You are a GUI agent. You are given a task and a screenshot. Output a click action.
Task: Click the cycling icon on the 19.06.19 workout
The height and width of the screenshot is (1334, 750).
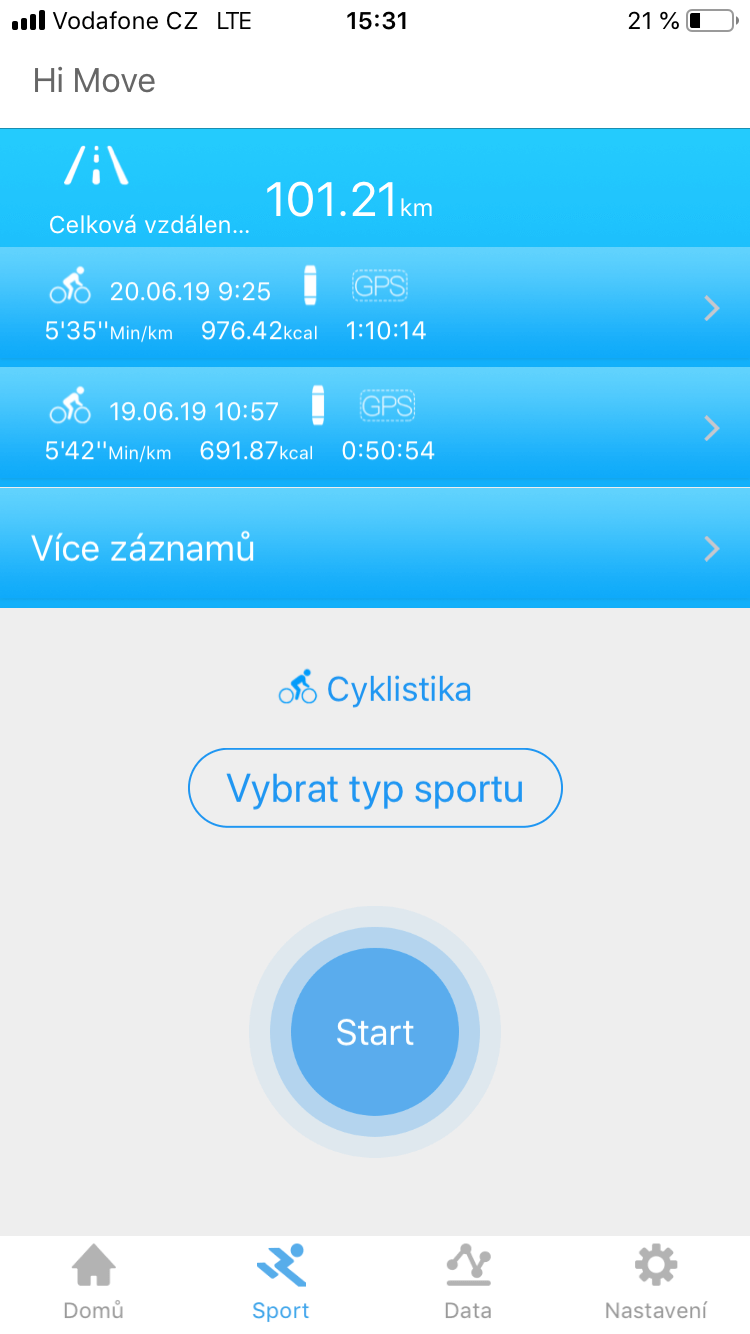pos(70,406)
